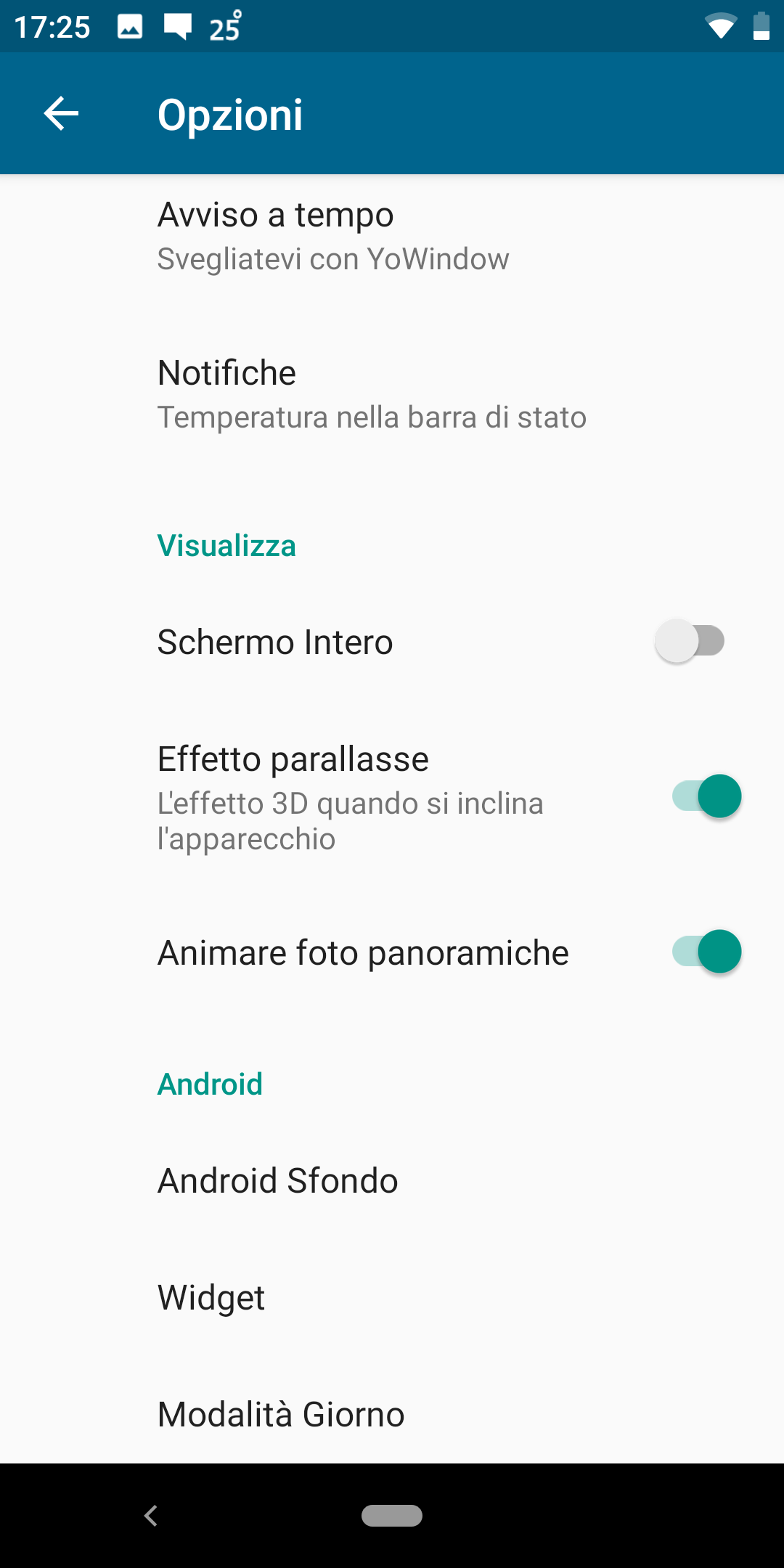
Task: Tap the system back button
Action: (x=151, y=1516)
